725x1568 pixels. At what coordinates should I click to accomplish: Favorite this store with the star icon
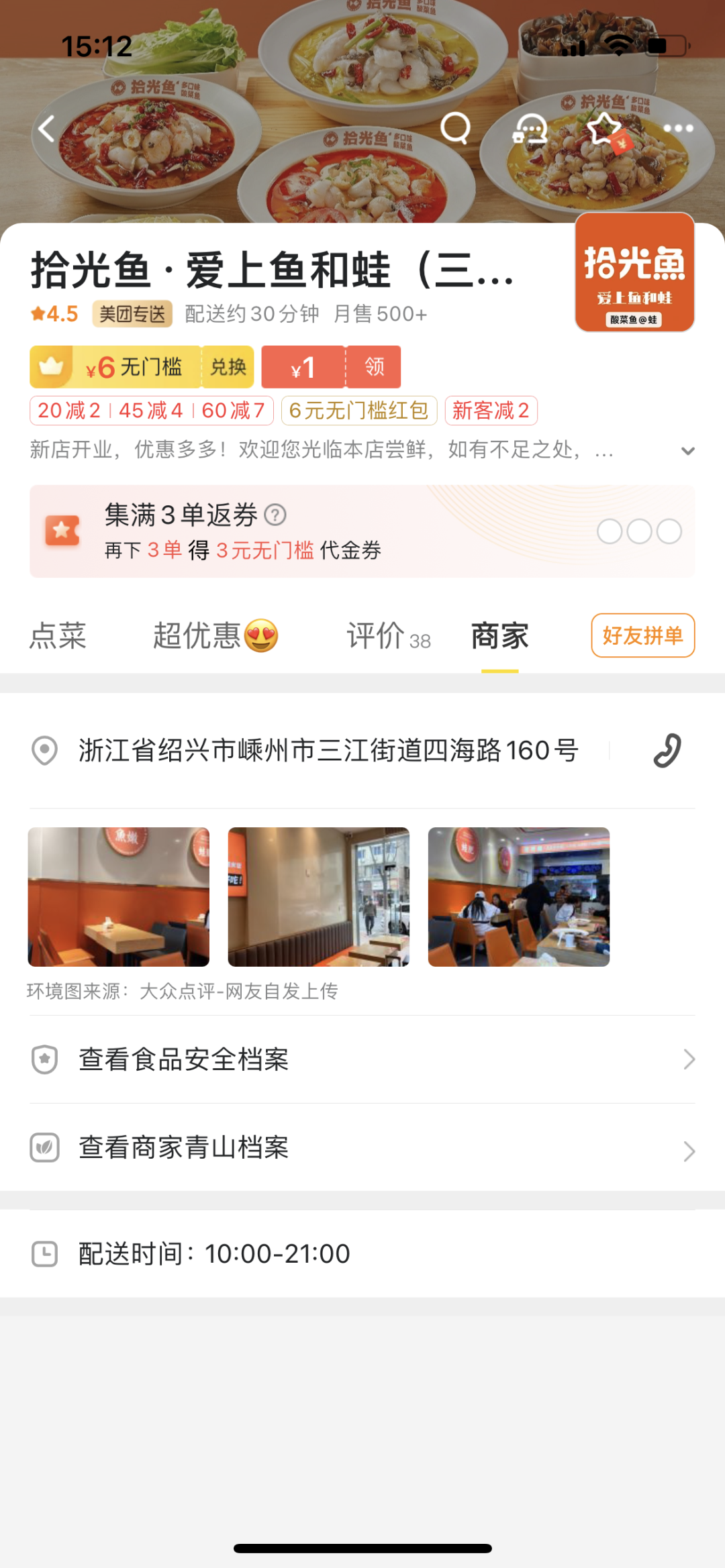coord(603,127)
